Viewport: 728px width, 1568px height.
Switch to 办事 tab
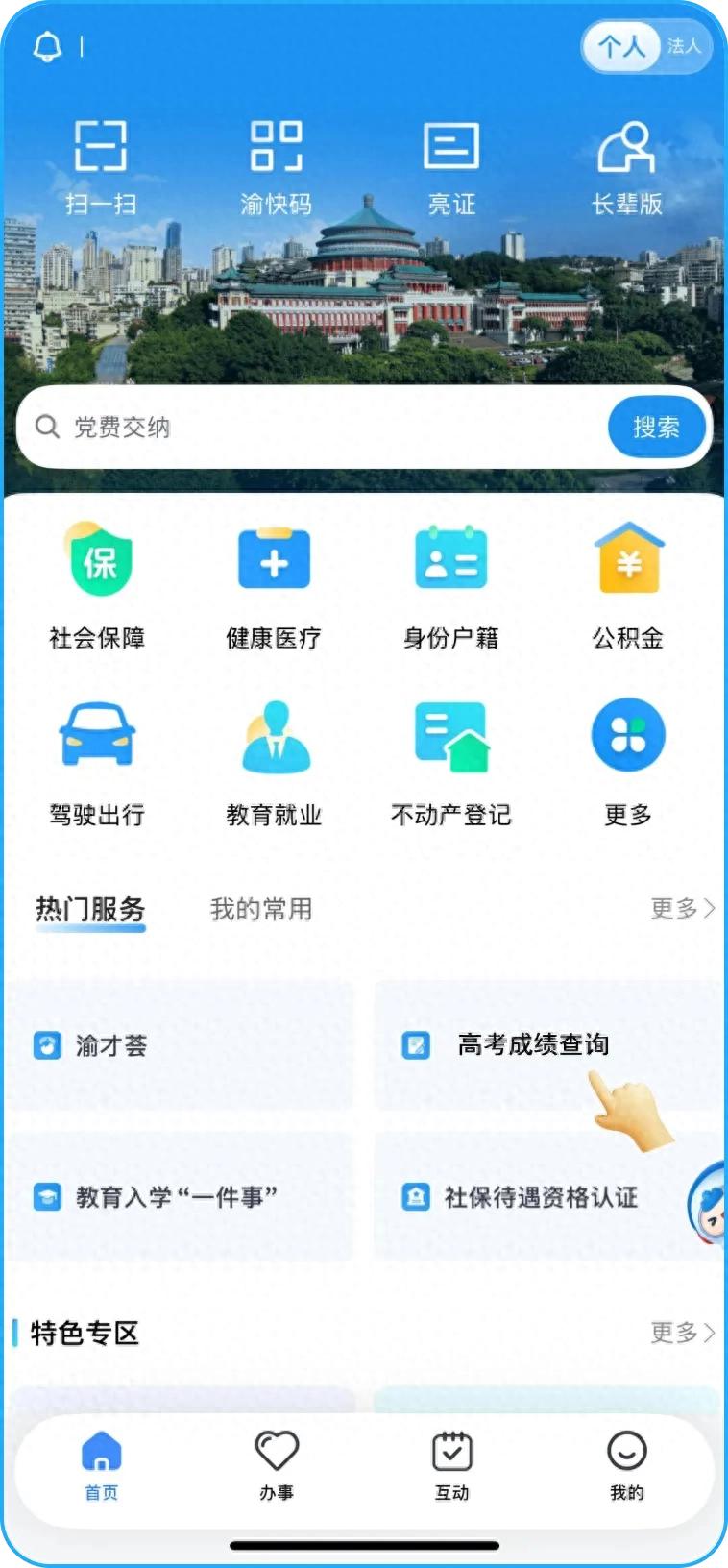(x=277, y=1464)
